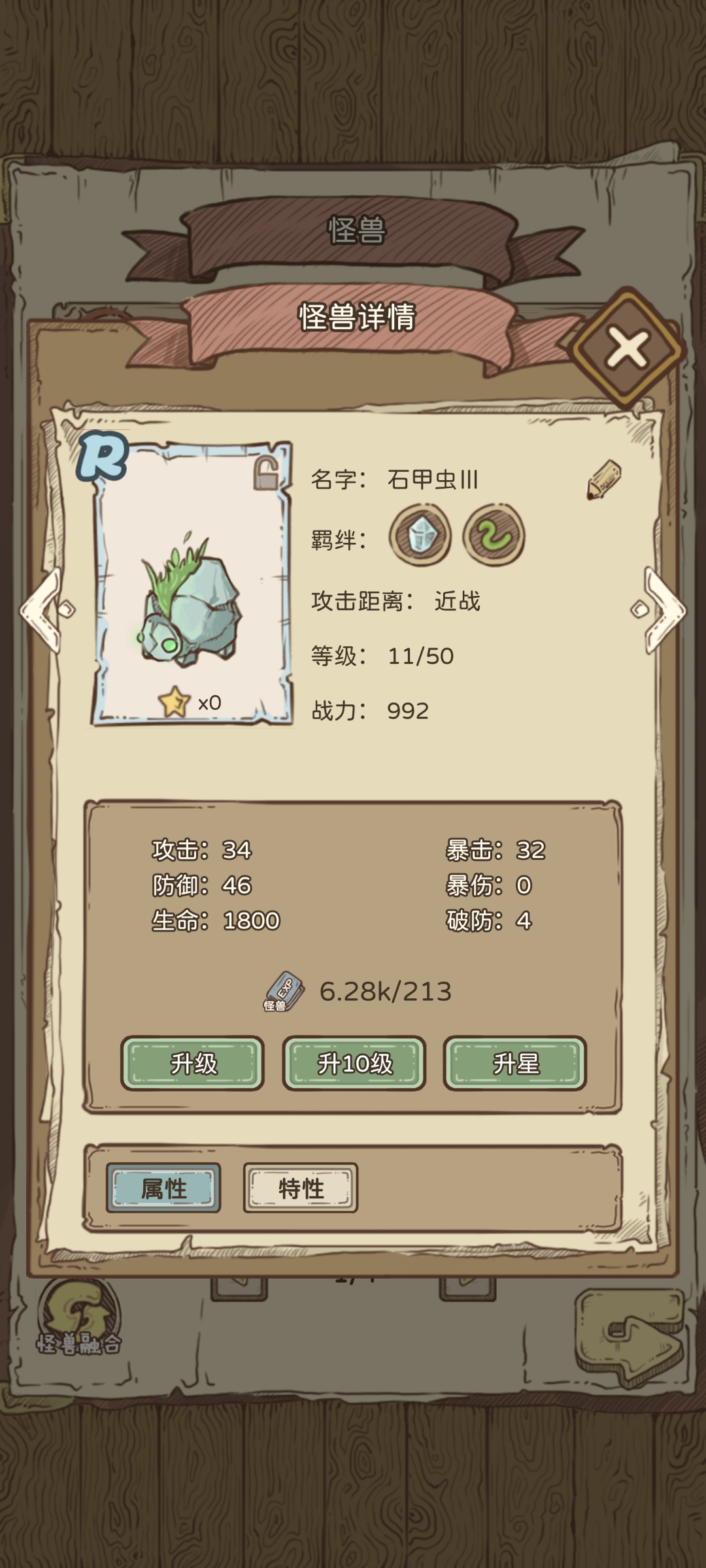Toggle the lock icon on the monster card
This screenshot has width=706, height=1568.
(x=265, y=473)
